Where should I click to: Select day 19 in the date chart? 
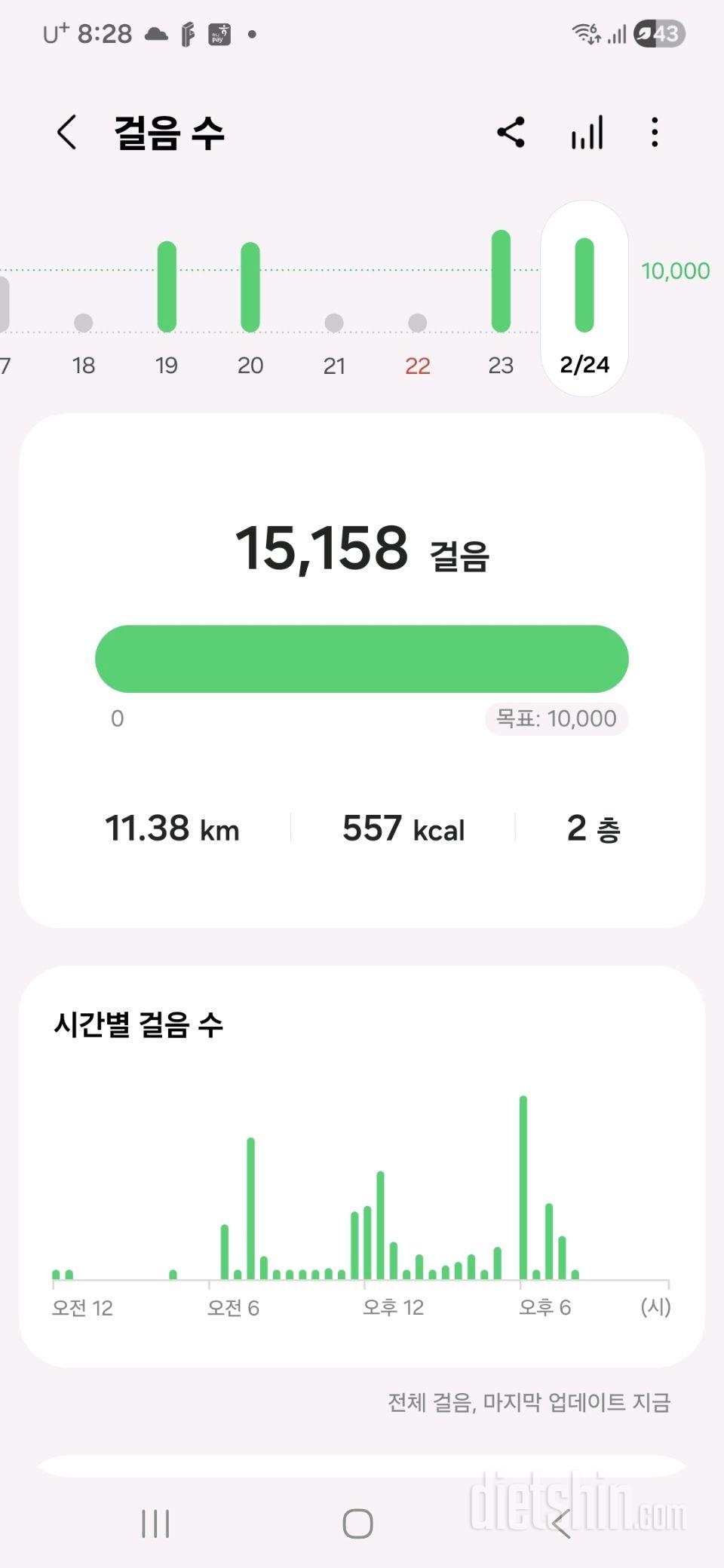click(x=167, y=302)
